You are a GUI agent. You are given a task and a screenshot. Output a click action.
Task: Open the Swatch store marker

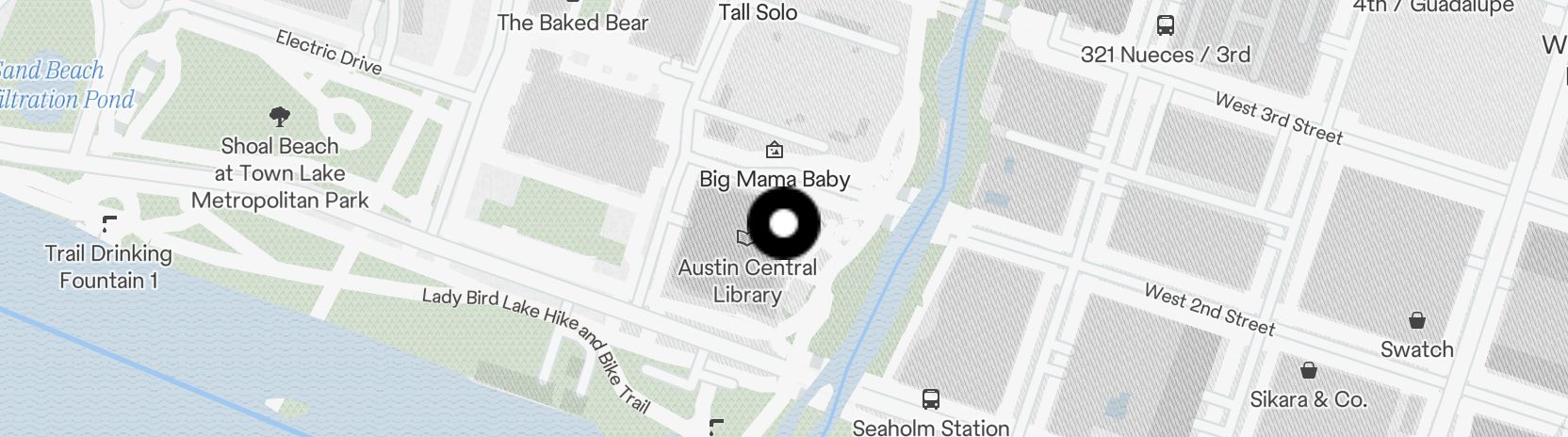[x=1416, y=320]
